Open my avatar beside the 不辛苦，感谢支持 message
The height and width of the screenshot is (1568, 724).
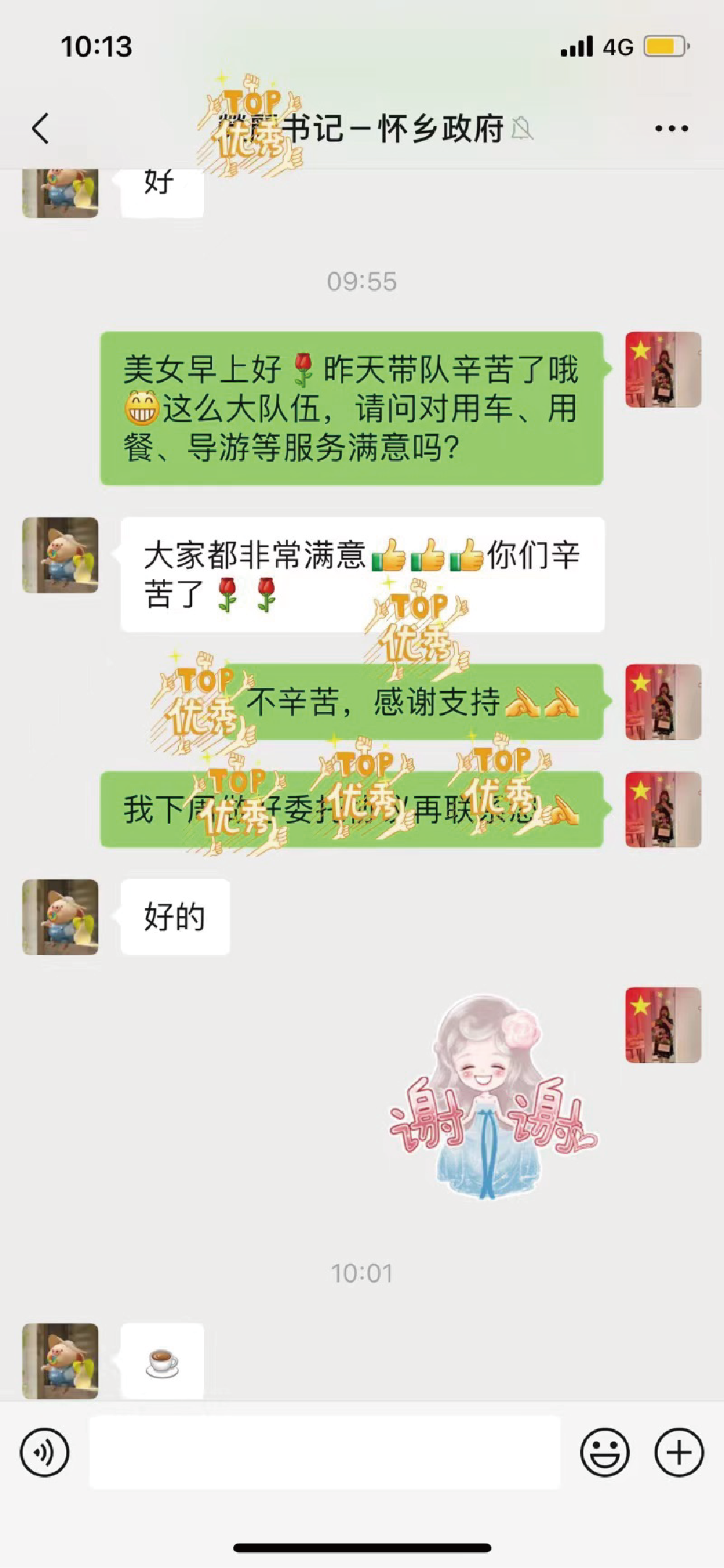[662, 702]
